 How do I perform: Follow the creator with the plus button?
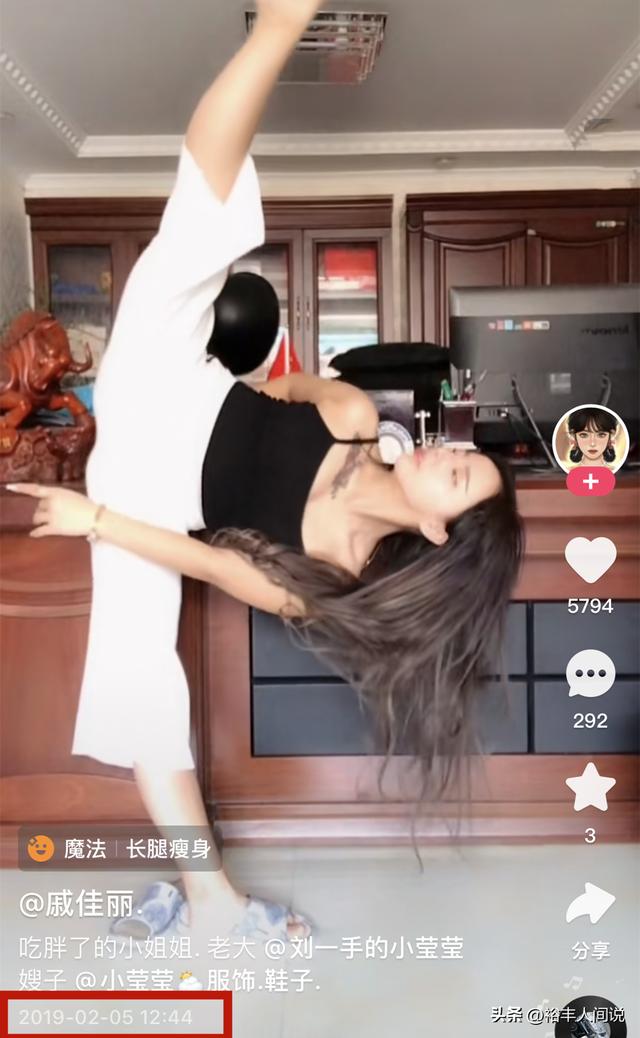click(x=590, y=482)
